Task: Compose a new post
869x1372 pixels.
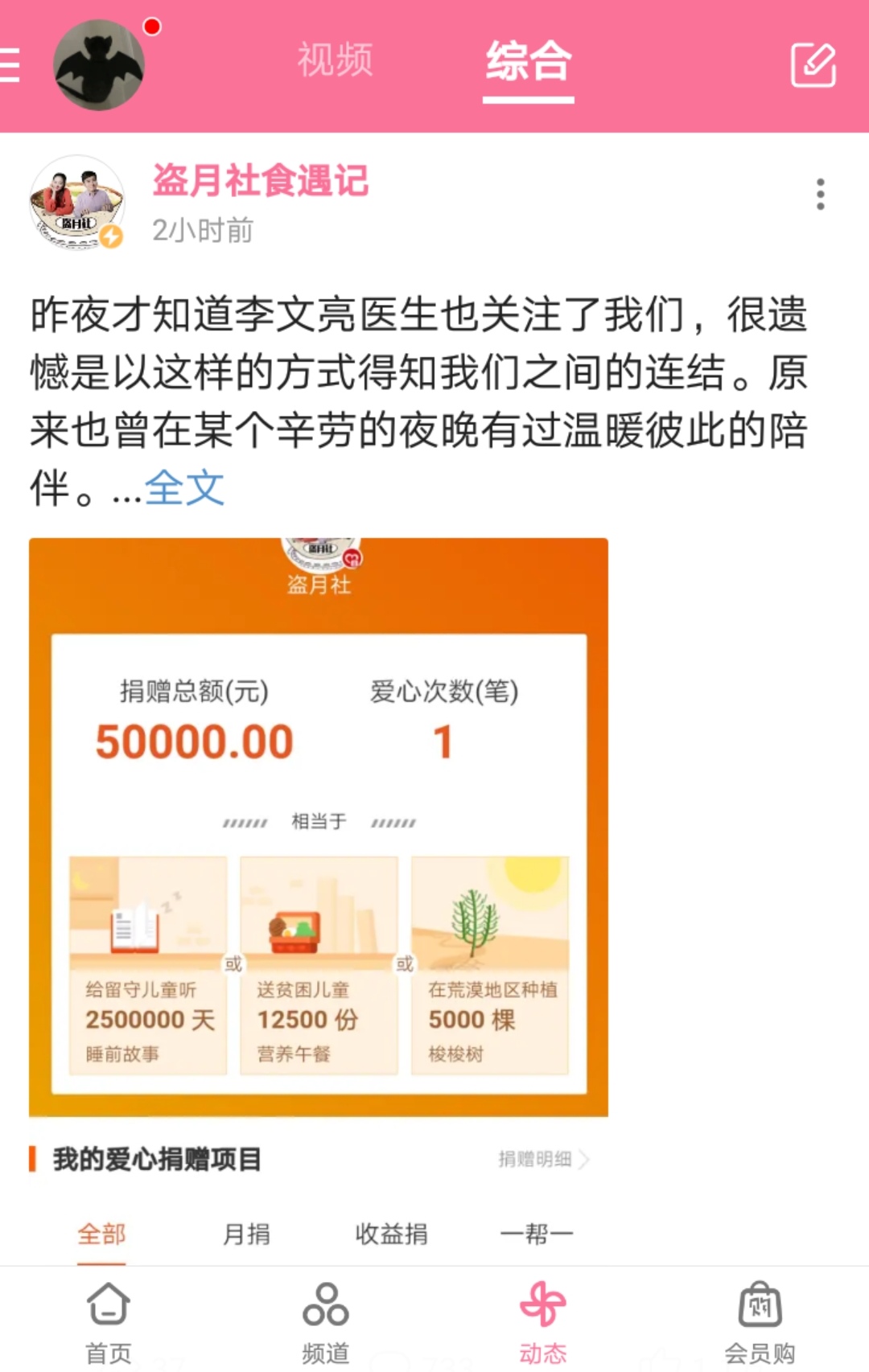Action: 813,65
